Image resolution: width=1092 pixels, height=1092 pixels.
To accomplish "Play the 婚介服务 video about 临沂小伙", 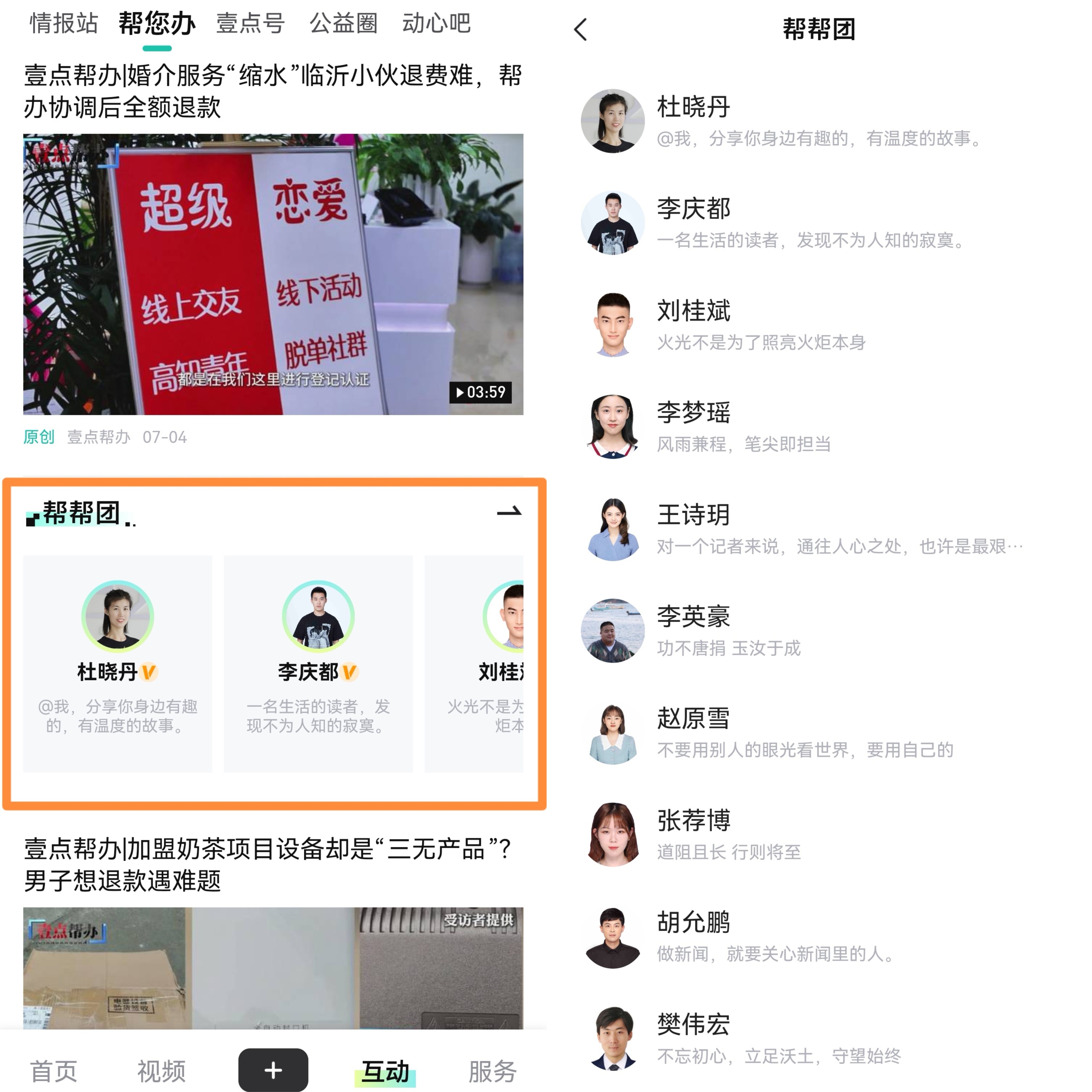I will tap(273, 274).
